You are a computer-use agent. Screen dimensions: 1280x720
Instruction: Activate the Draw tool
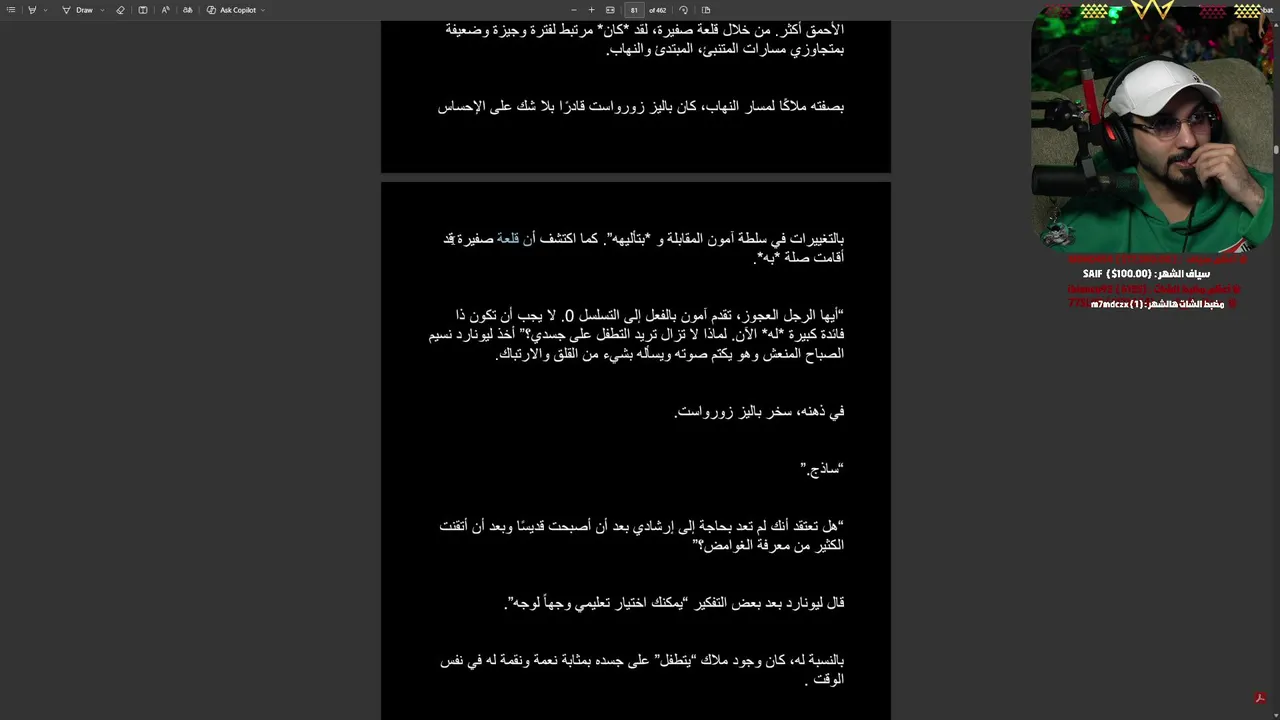tap(78, 10)
